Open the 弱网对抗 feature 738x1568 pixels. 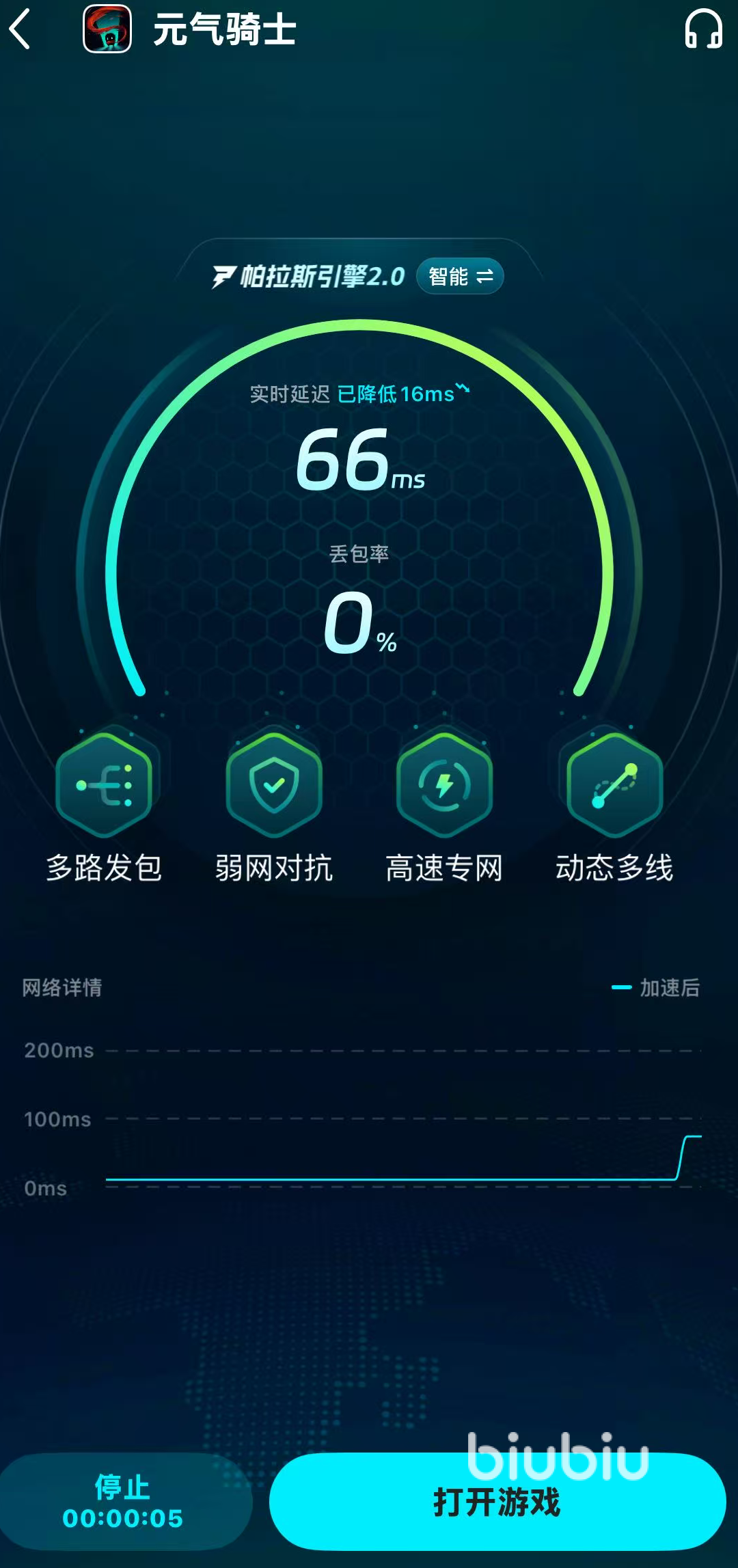(274, 785)
